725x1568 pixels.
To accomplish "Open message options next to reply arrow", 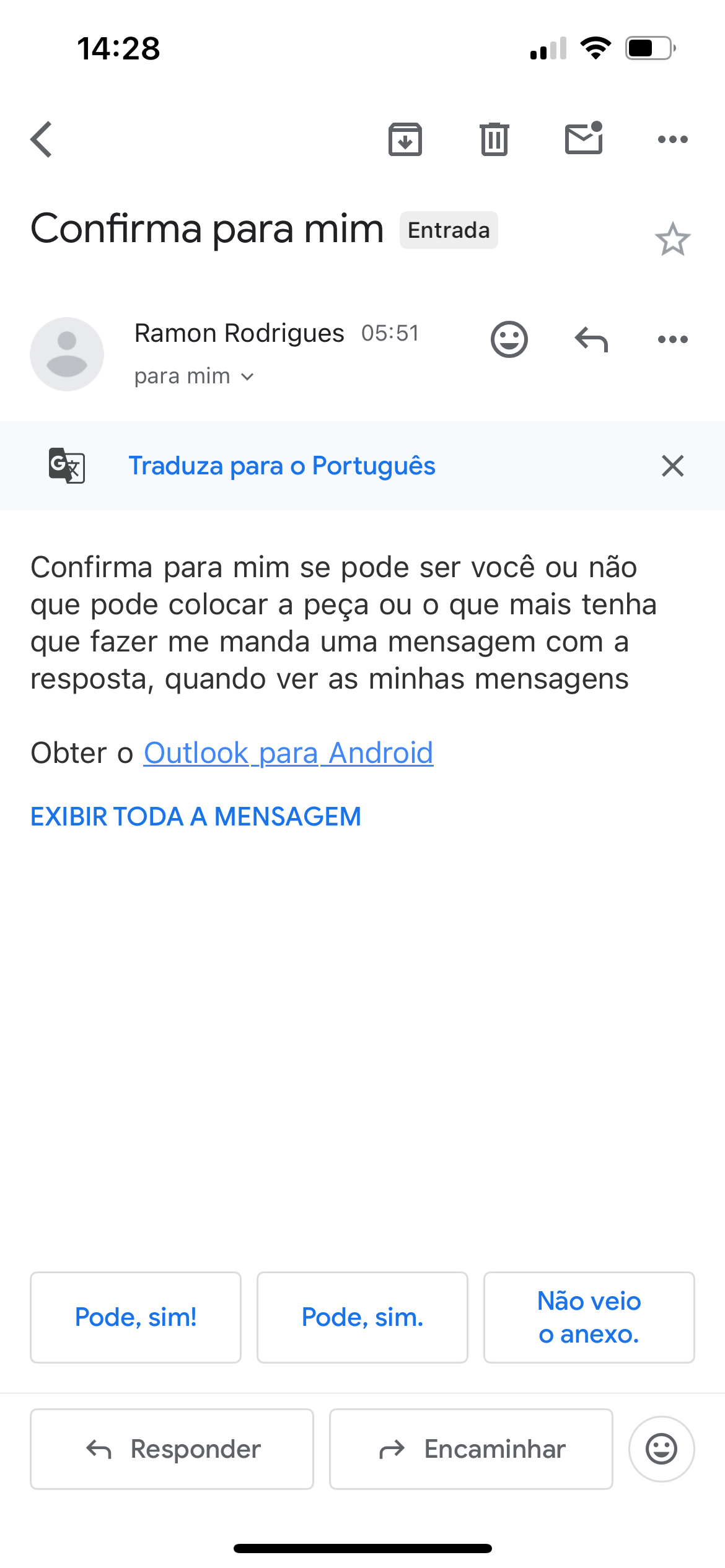I will (x=672, y=339).
